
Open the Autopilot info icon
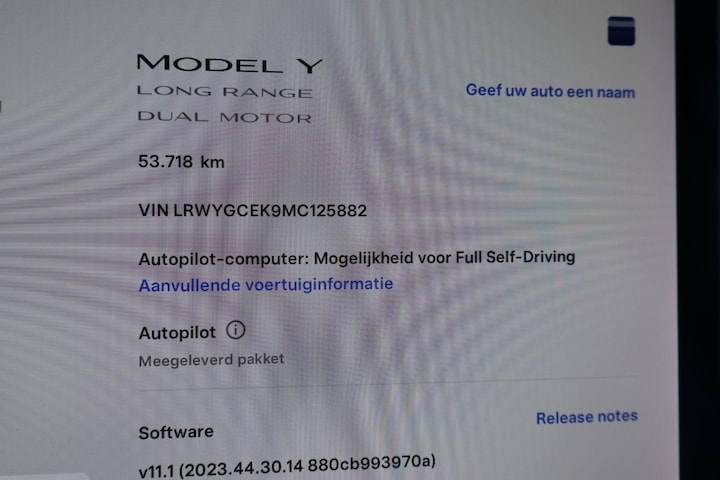[235, 329]
